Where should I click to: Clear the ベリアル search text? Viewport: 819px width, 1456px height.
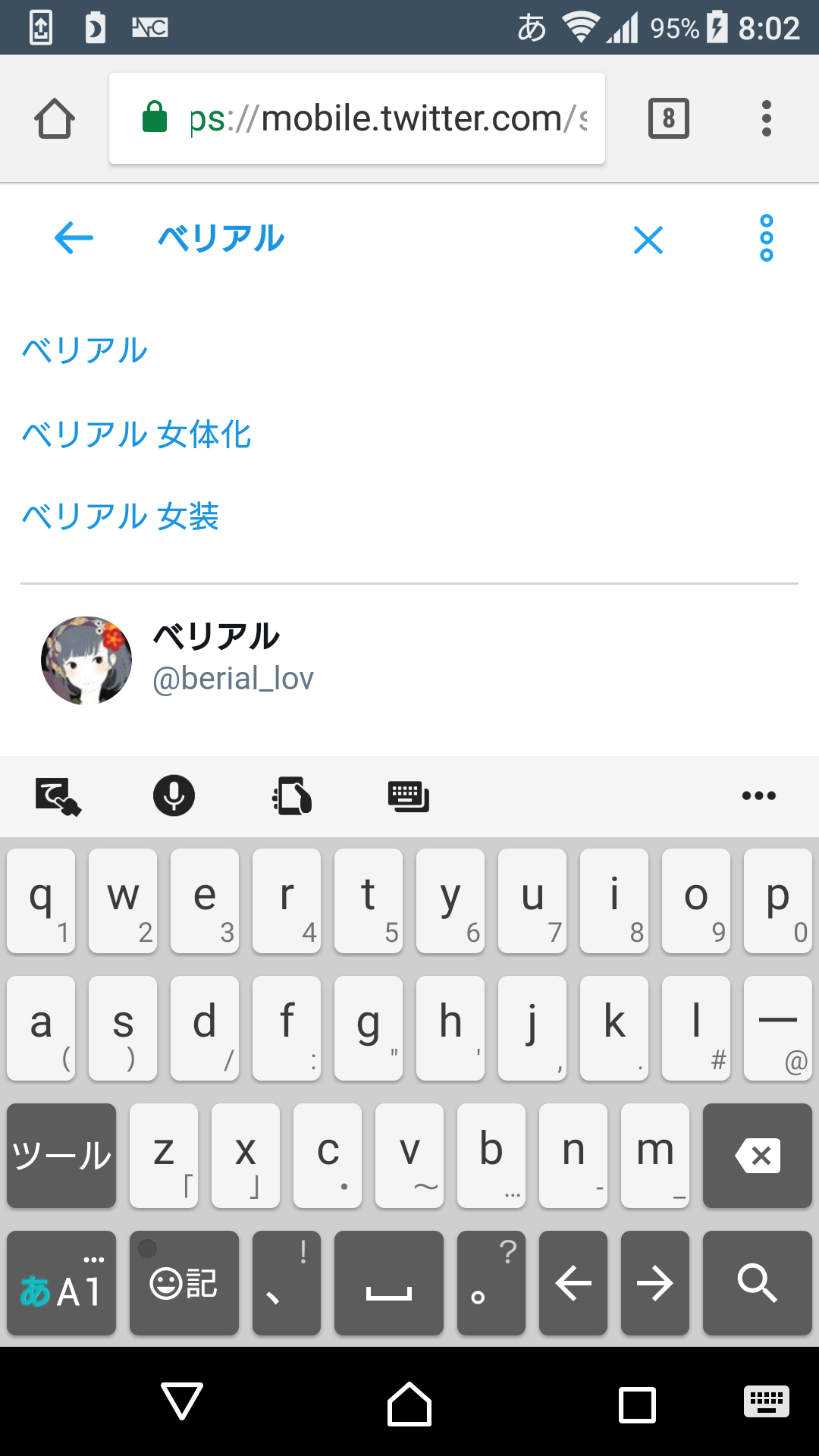(x=648, y=240)
